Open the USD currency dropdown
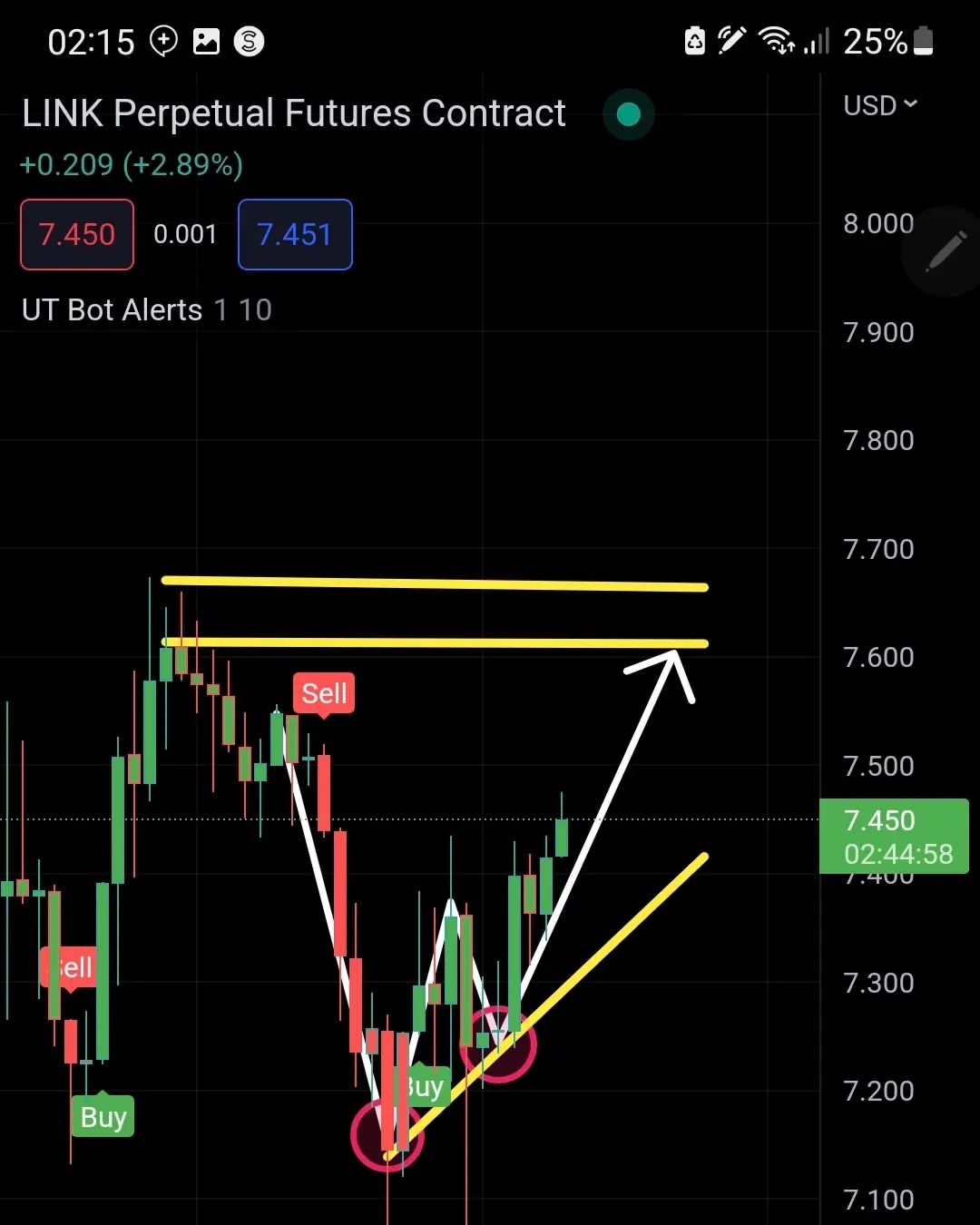Viewport: 980px width, 1225px height. pos(880,105)
